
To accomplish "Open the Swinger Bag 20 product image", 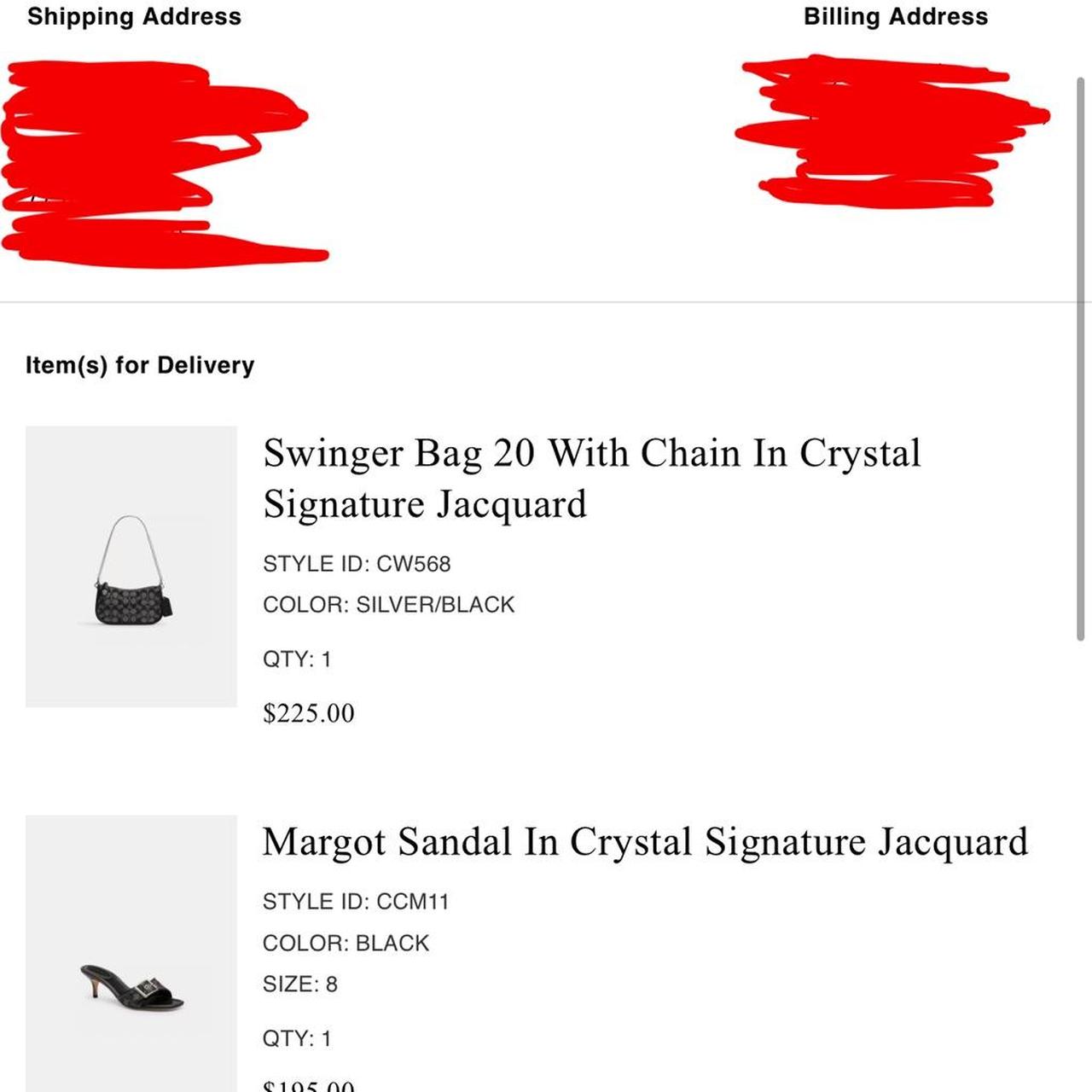I will (131, 566).
